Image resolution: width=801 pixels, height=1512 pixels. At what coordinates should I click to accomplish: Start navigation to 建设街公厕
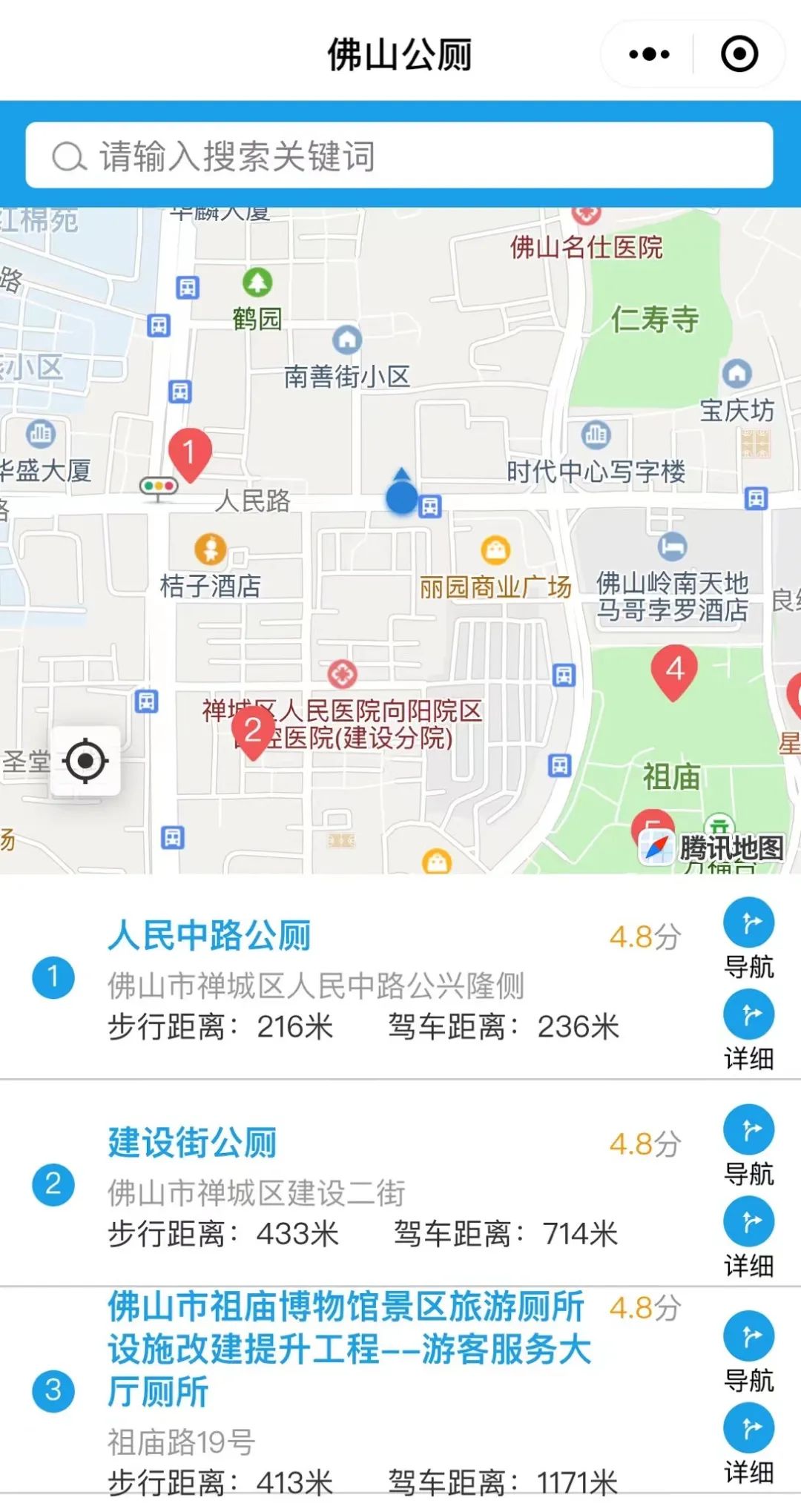click(x=748, y=1130)
